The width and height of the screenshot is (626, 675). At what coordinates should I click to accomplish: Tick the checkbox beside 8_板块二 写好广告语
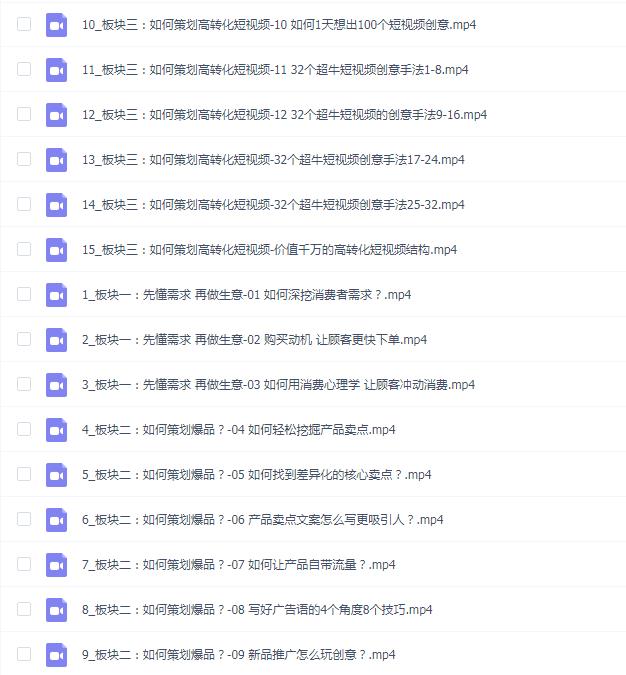pos(24,609)
